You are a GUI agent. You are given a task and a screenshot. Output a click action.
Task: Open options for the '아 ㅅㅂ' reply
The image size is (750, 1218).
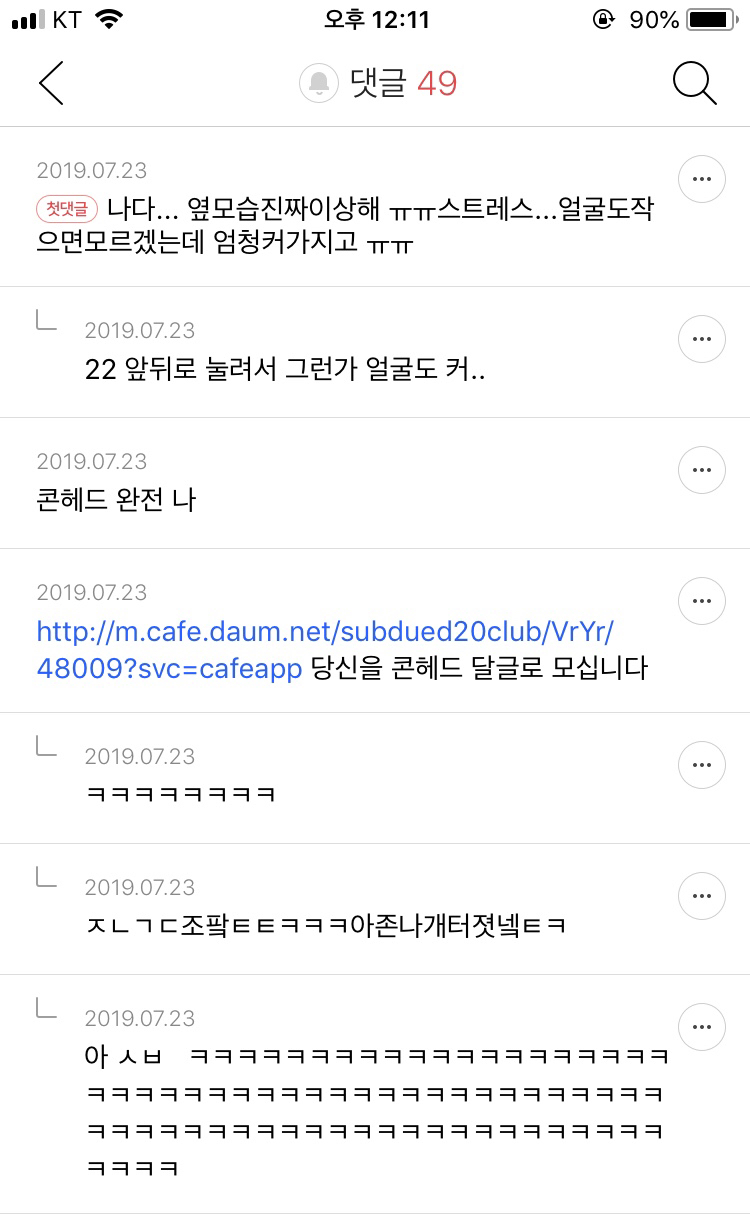click(x=702, y=1028)
